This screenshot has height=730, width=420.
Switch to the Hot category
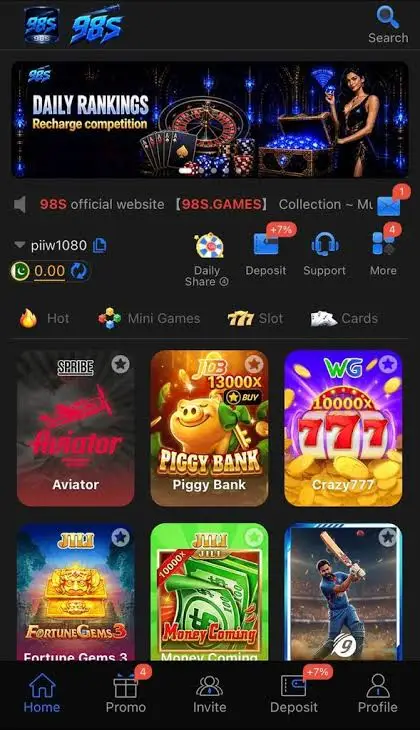[45, 318]
